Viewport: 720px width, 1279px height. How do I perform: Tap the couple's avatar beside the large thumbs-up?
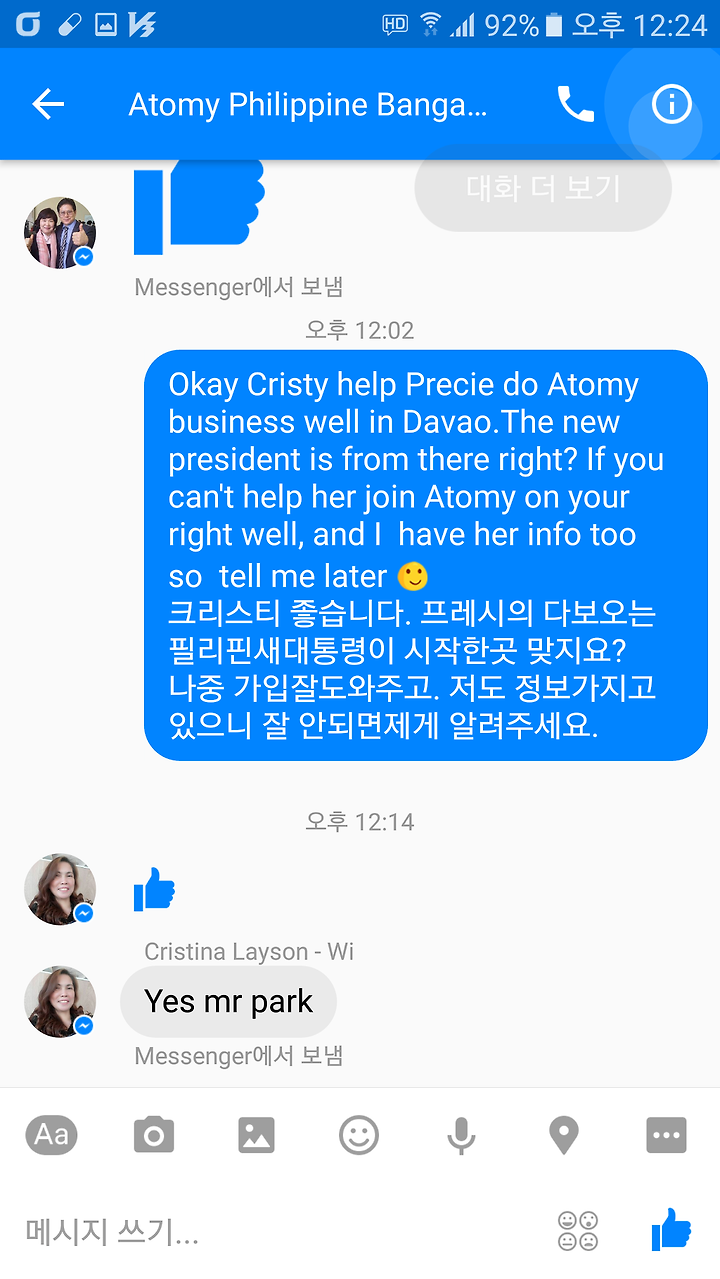click(x=60, y=232)
